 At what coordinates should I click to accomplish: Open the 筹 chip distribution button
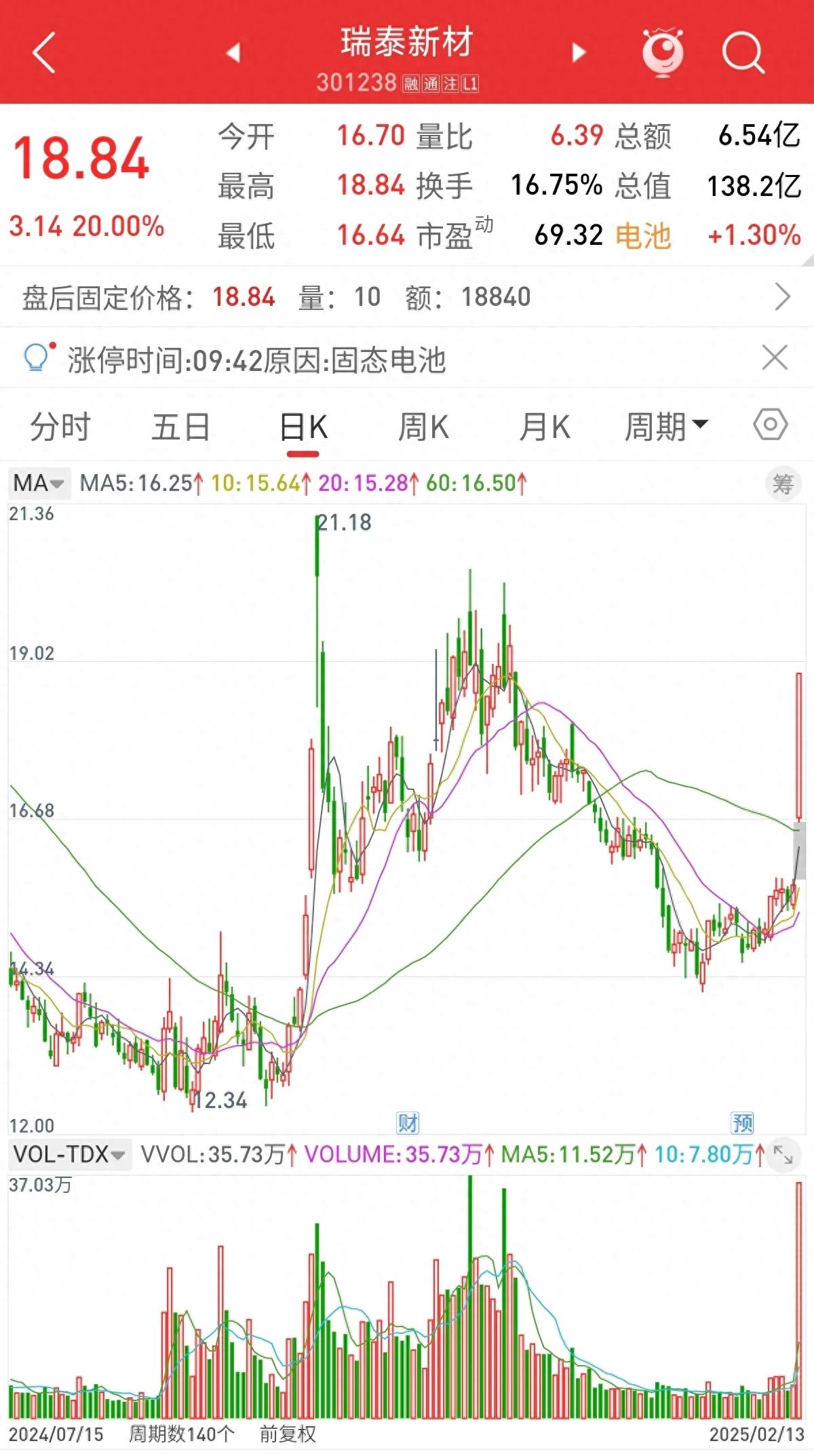click(783, 484)
